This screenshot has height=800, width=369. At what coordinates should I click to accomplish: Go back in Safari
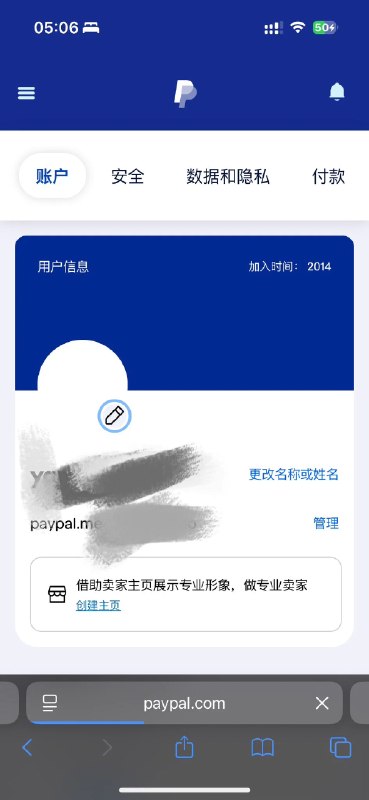(x=27, y=748)
